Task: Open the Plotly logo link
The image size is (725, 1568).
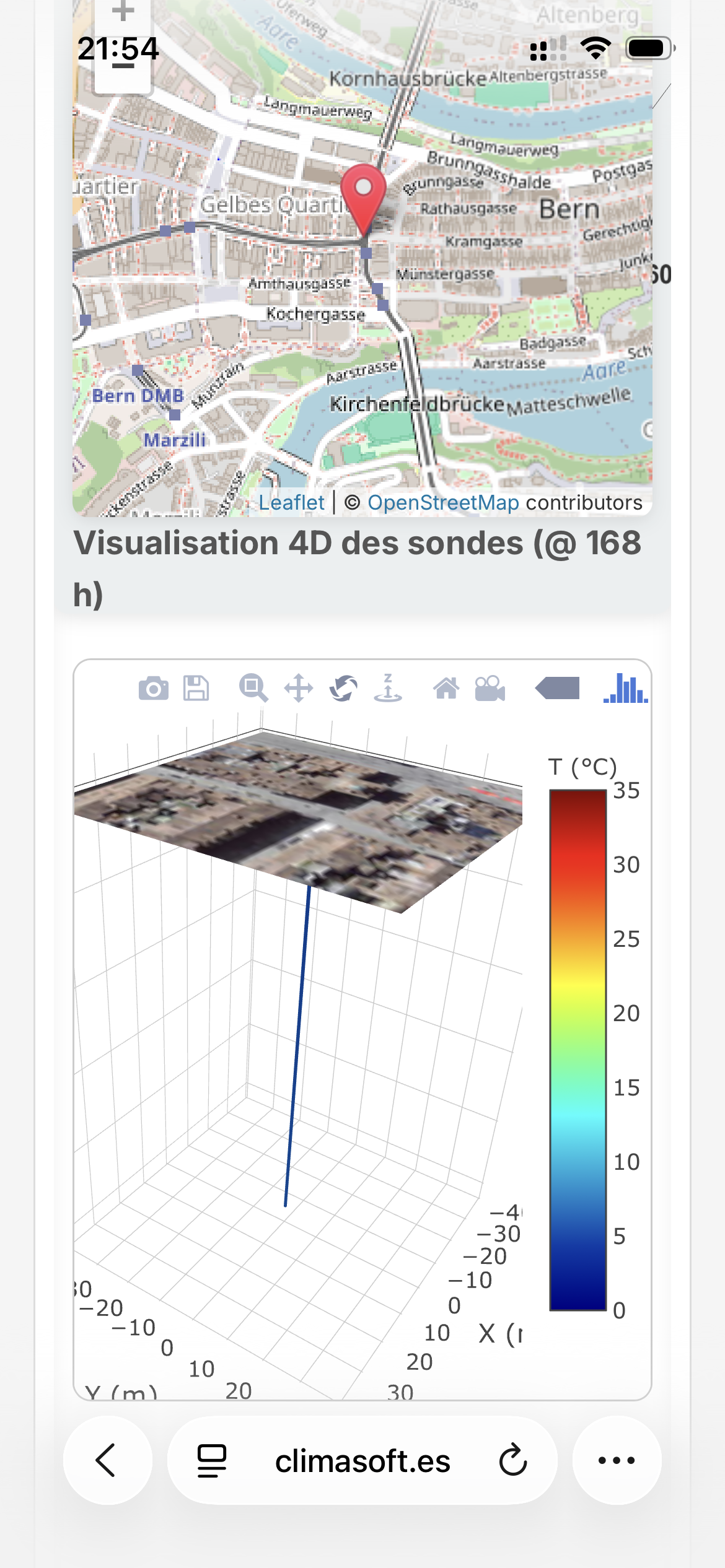Action: (x=625, y=689)
